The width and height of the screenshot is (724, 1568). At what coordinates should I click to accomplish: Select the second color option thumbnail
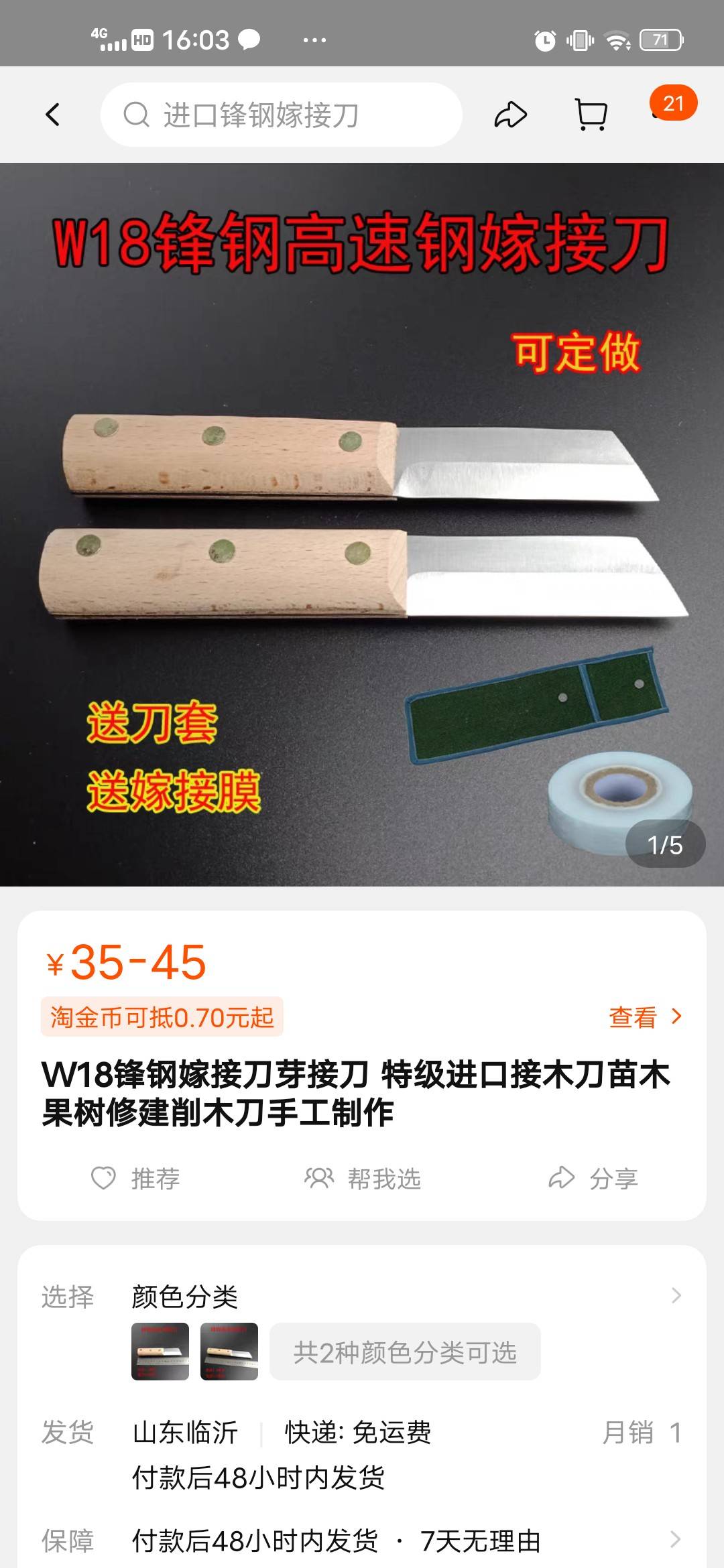pyautogui.click(x=229, y=1352)
